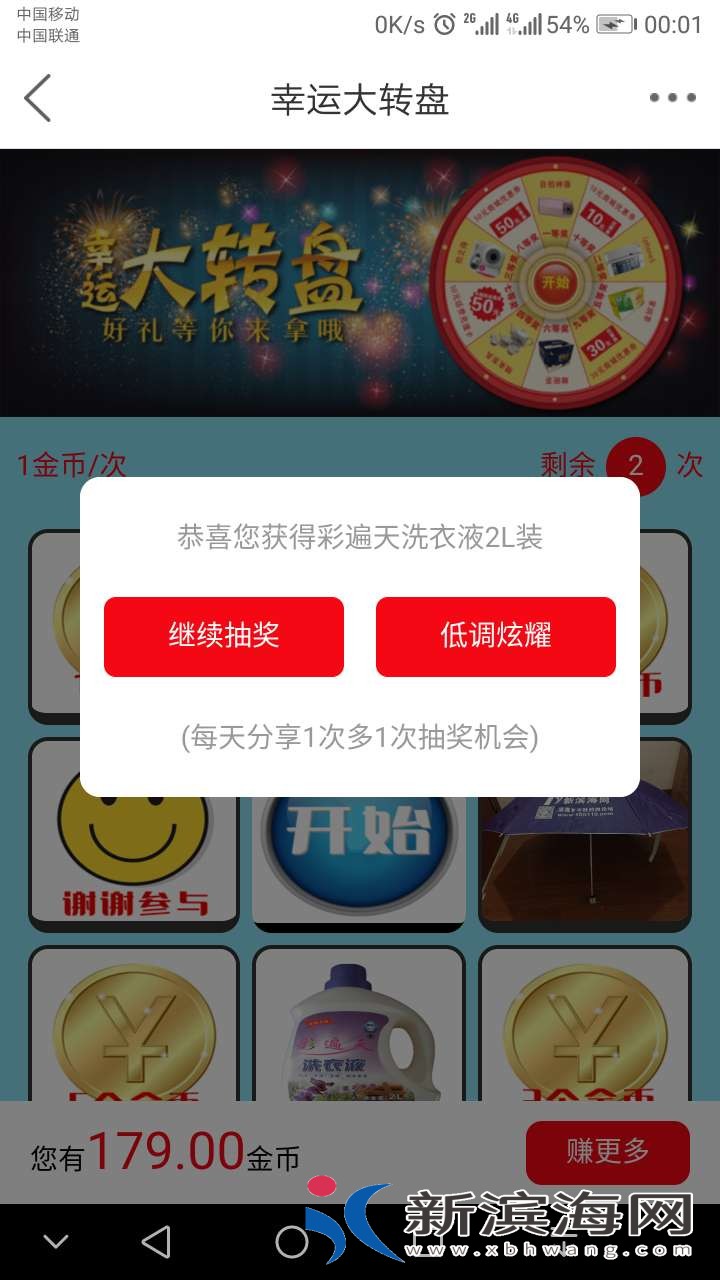The image size is (720, 1280).
Task: Open the three-dot overflow menu
Action: point(672,98)
